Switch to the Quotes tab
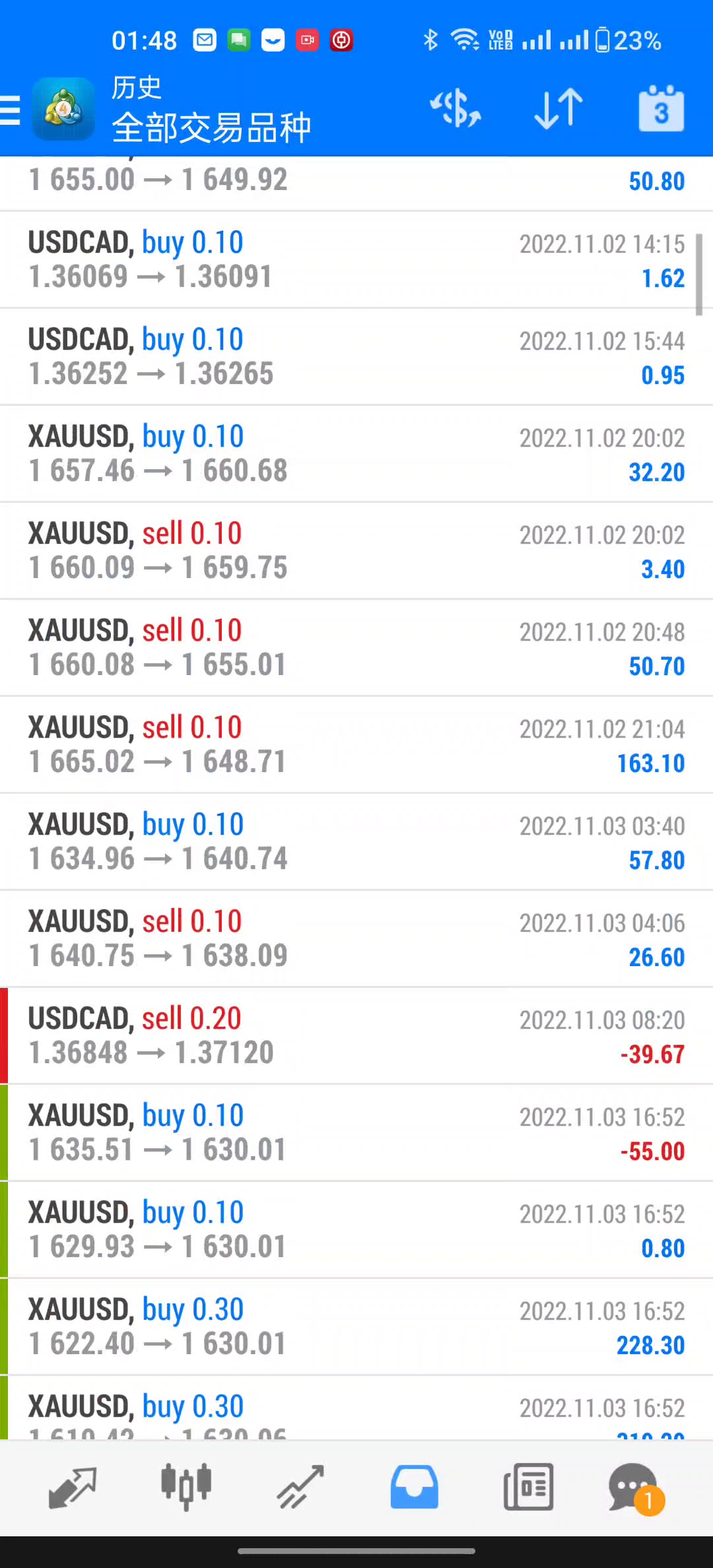713x1568 pixels. pos(73,1487)
